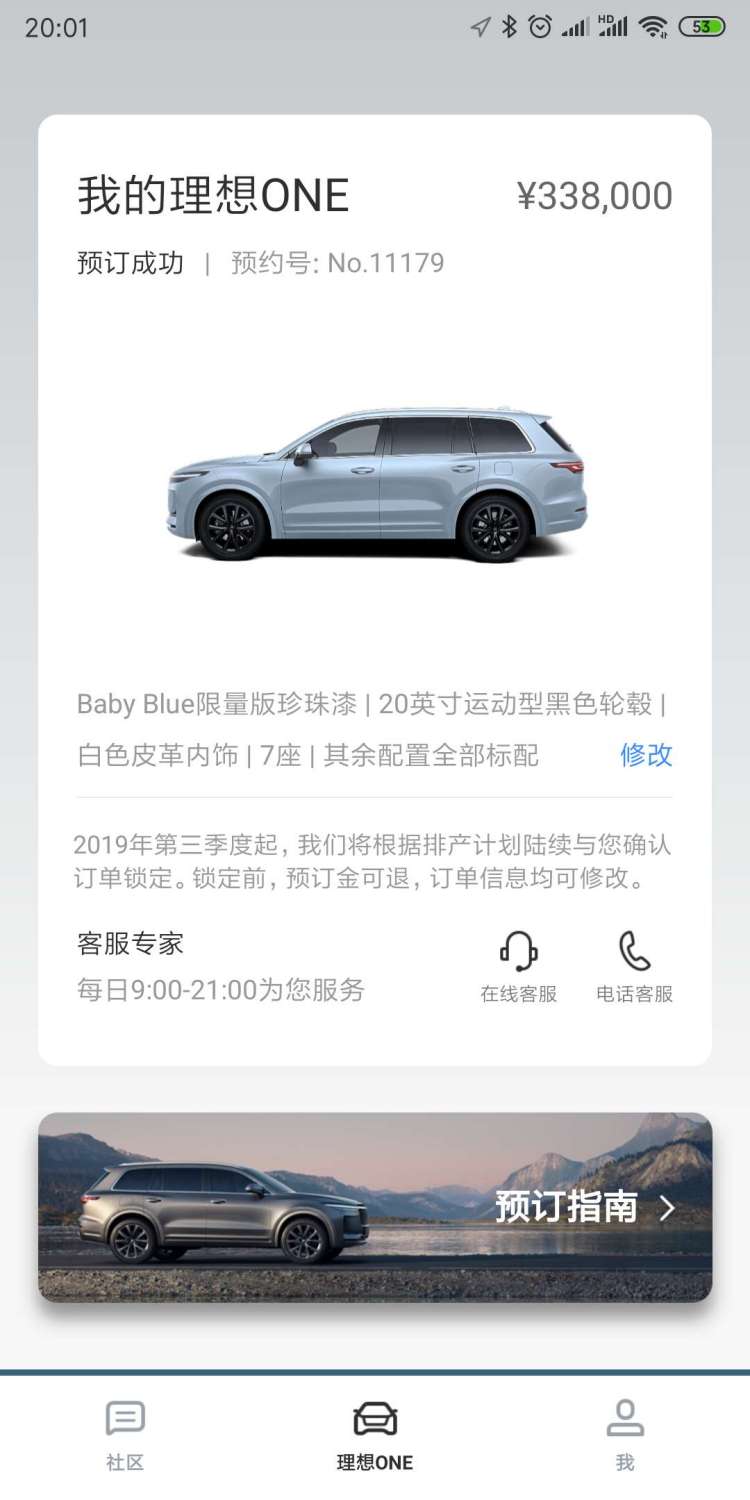Open profile with the 我 person icon
Viewport: 750px width, 1500px height.
tap(626, 1416)
